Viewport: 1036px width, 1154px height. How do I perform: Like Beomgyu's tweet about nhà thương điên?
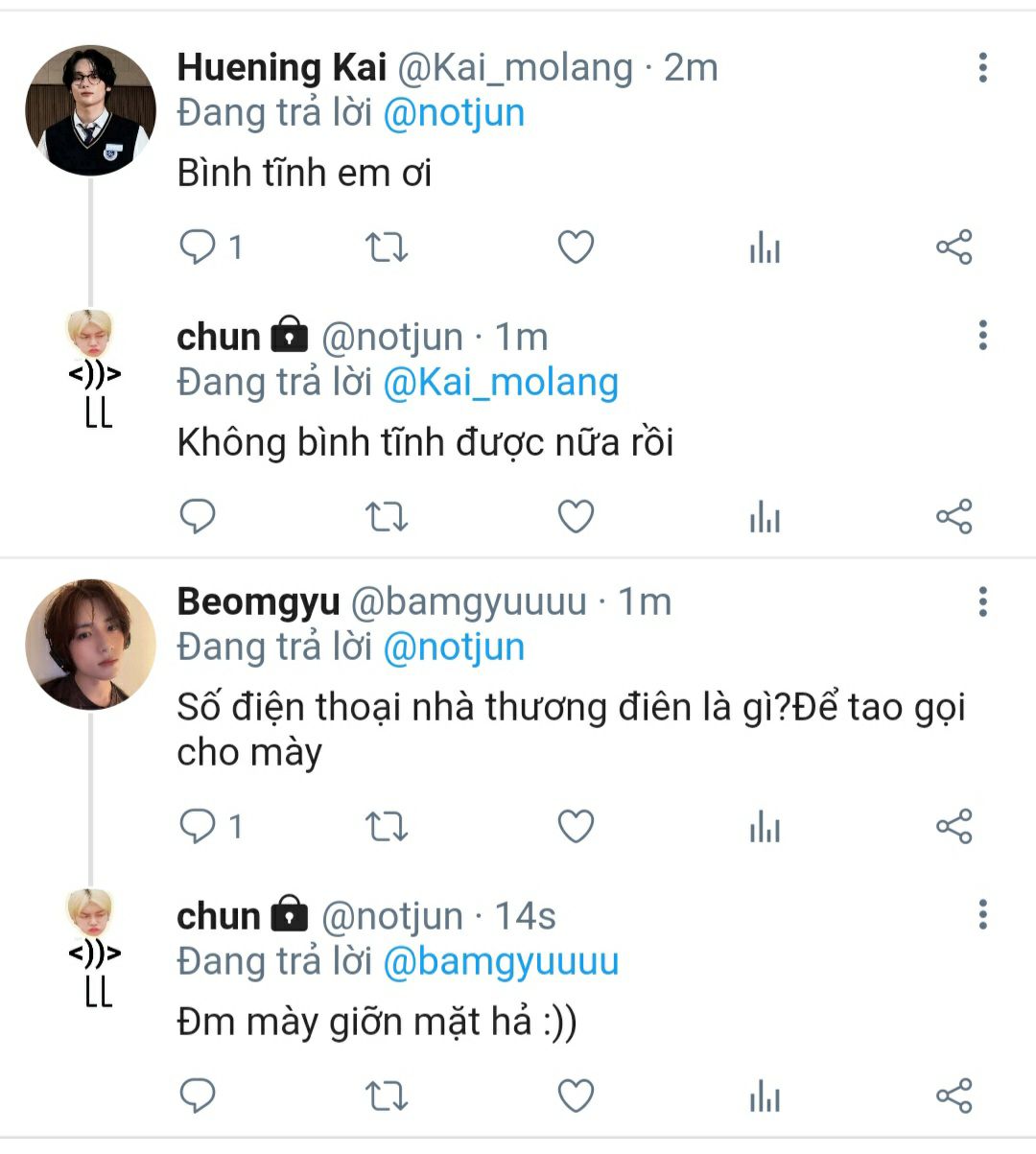(576, 826)
